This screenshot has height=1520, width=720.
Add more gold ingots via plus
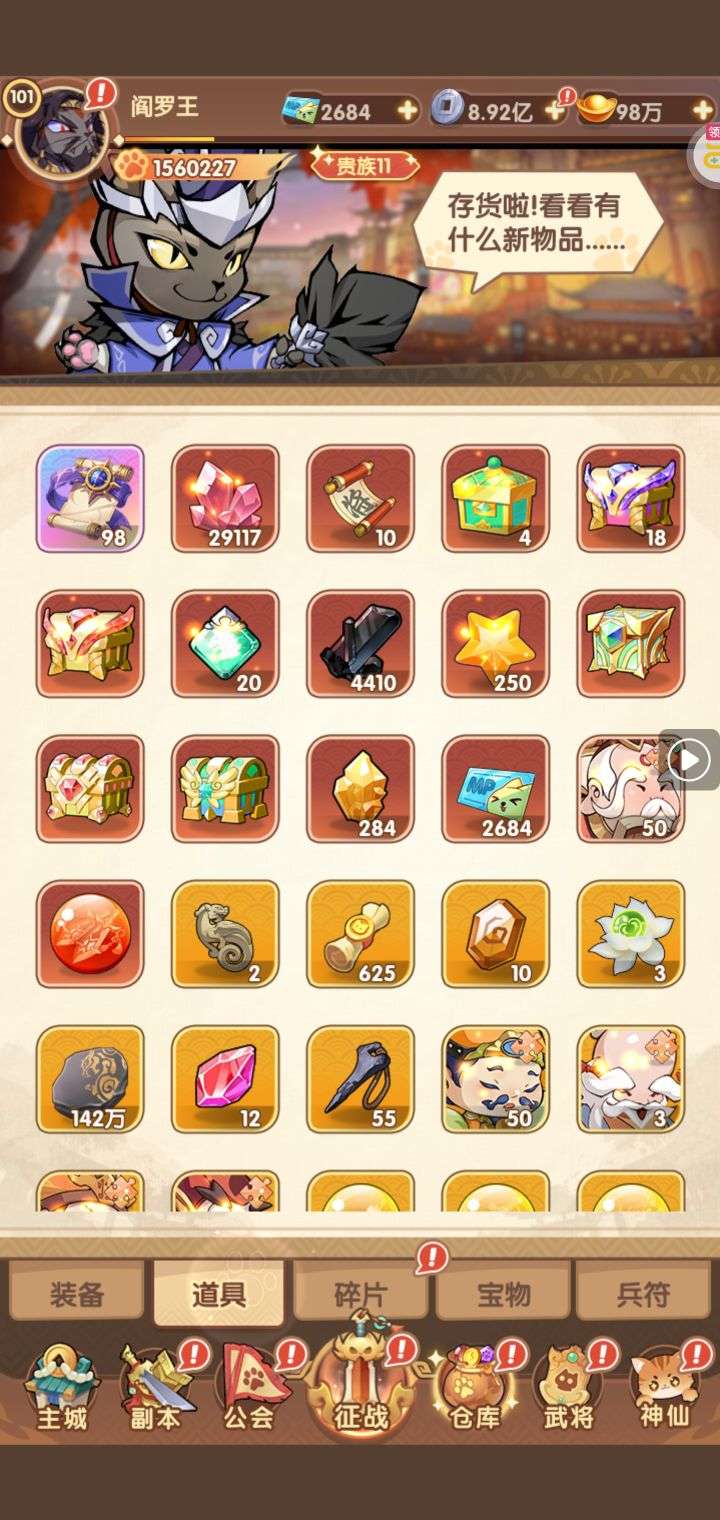pyautogui.click(x=703, y=111)
